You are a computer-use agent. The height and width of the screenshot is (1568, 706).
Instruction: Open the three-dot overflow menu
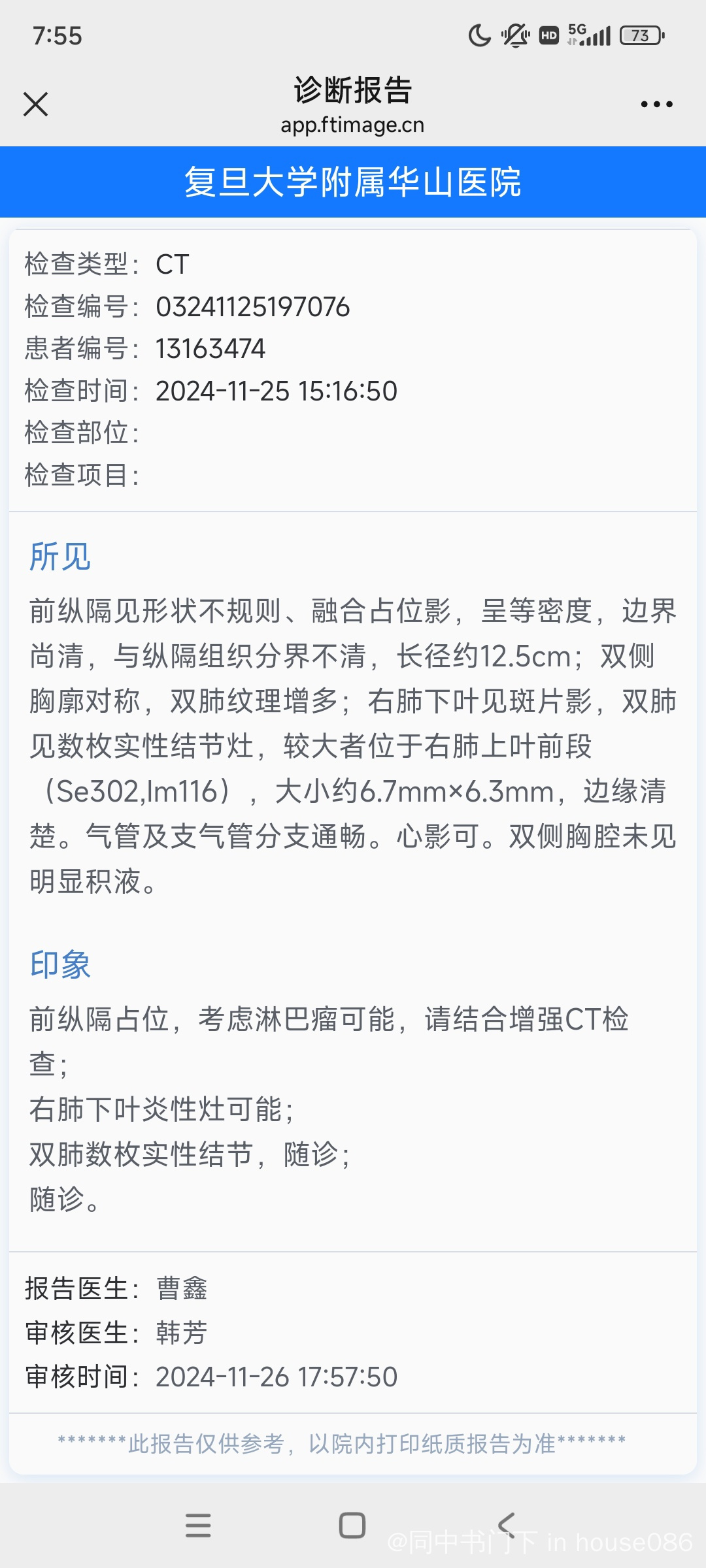point(656,104)
